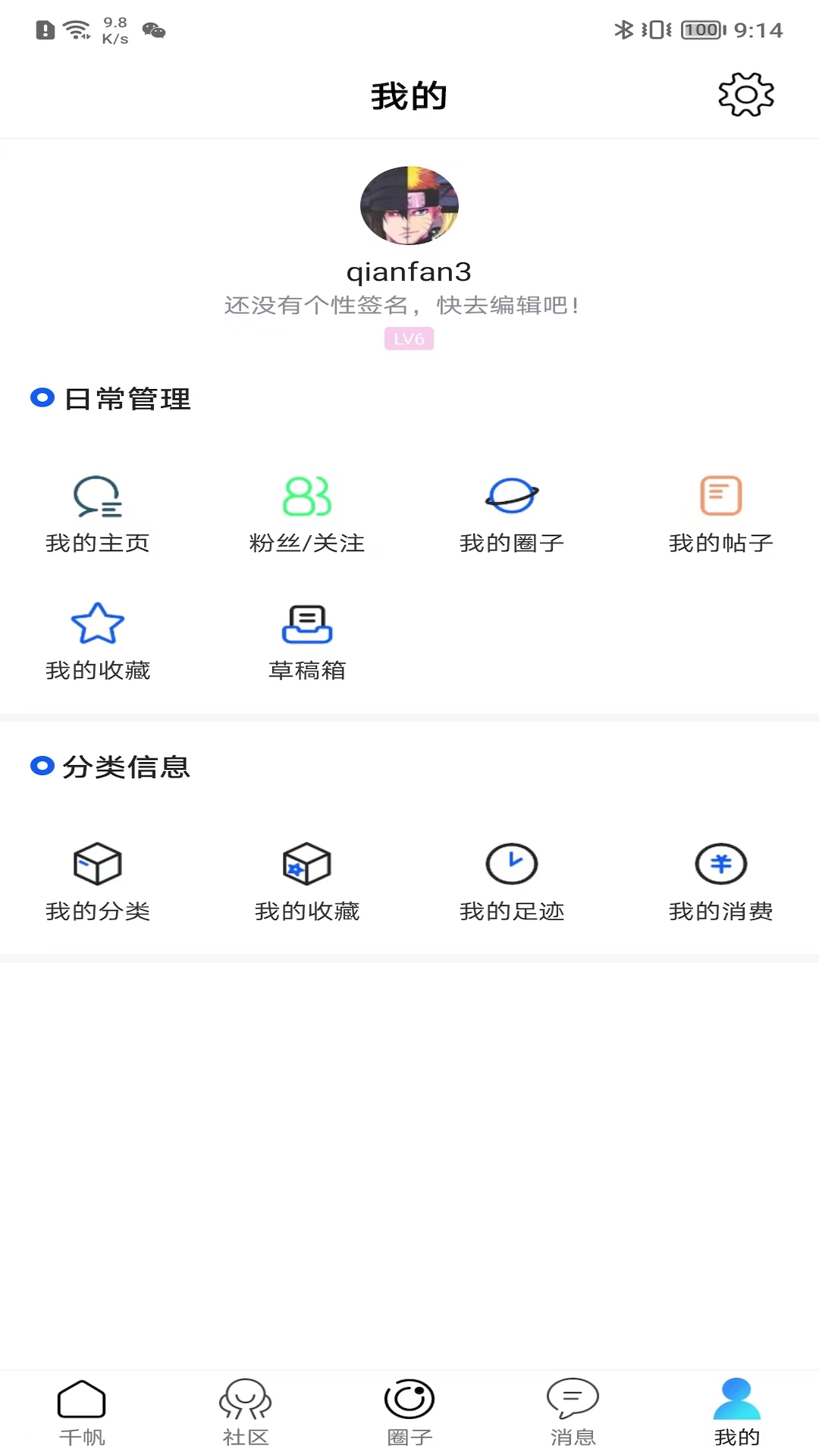The height and width of the screenshot is (1456, 819).
Task: Select the 我的 bottom tab
Action: 736,1412
